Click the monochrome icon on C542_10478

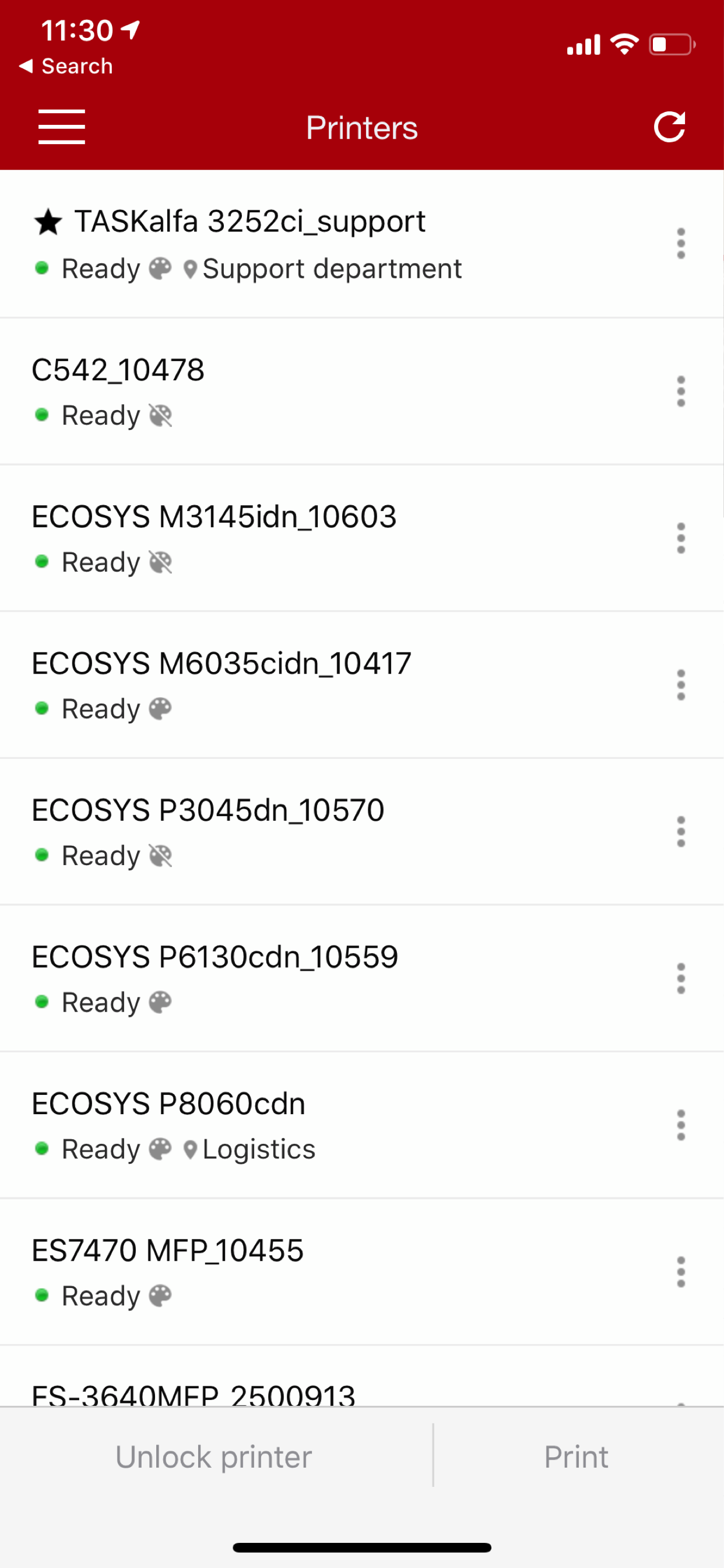[161, 415]
